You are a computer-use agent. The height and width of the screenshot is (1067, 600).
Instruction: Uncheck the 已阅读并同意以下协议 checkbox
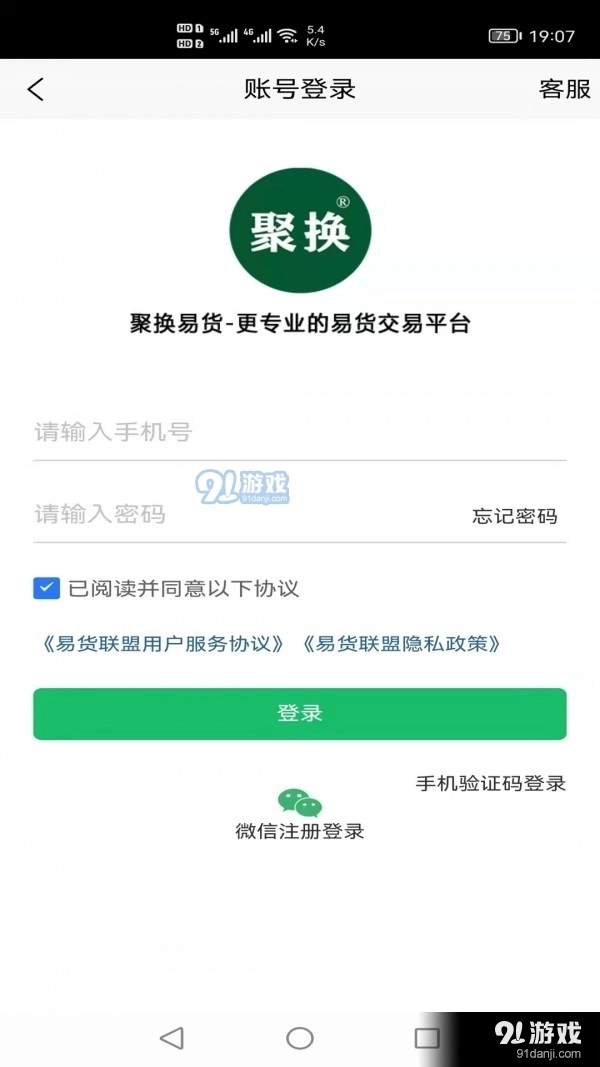click(46, 588)
